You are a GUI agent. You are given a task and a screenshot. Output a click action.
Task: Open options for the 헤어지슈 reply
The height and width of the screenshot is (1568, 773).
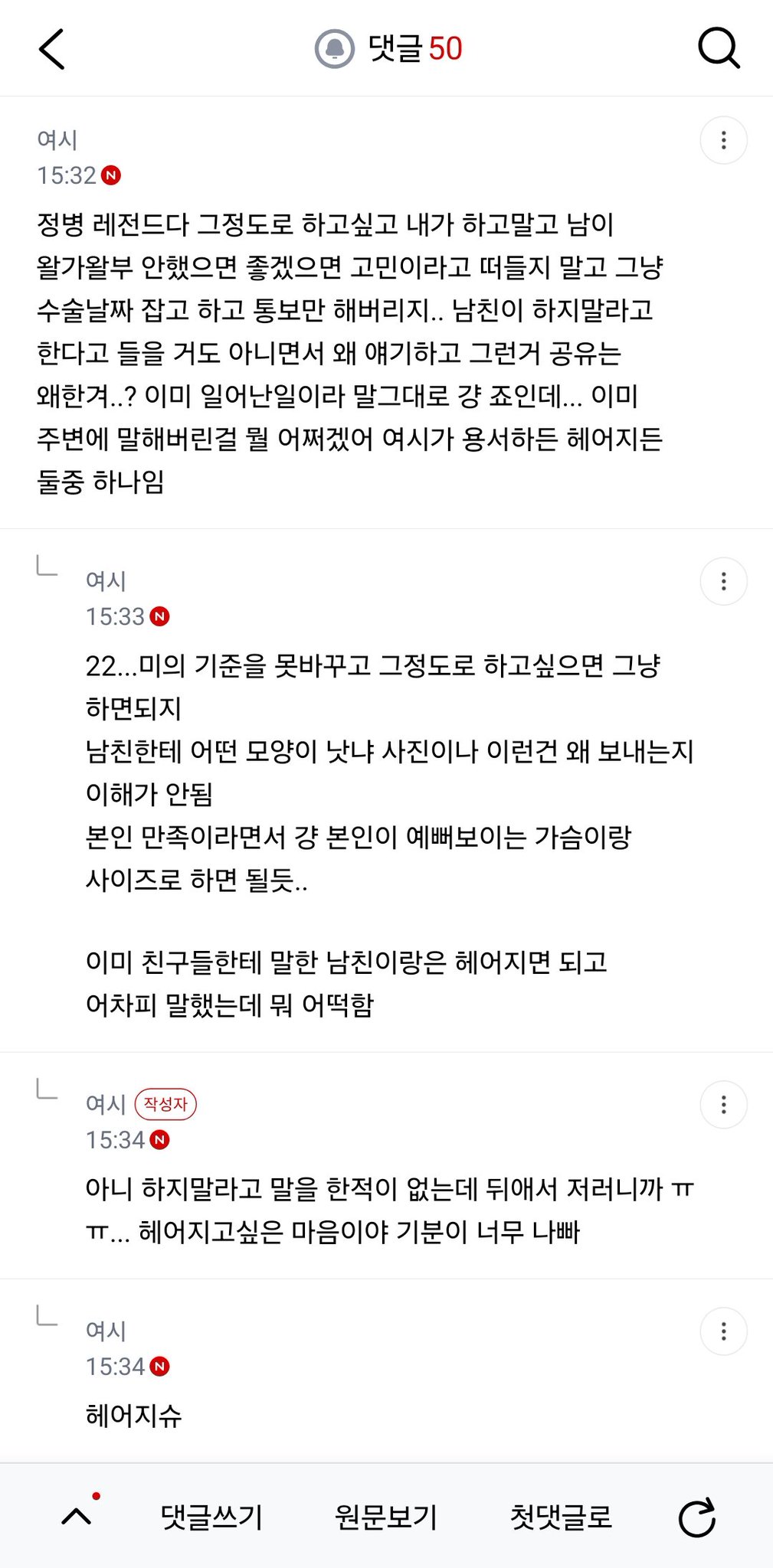pos(723,1331)
